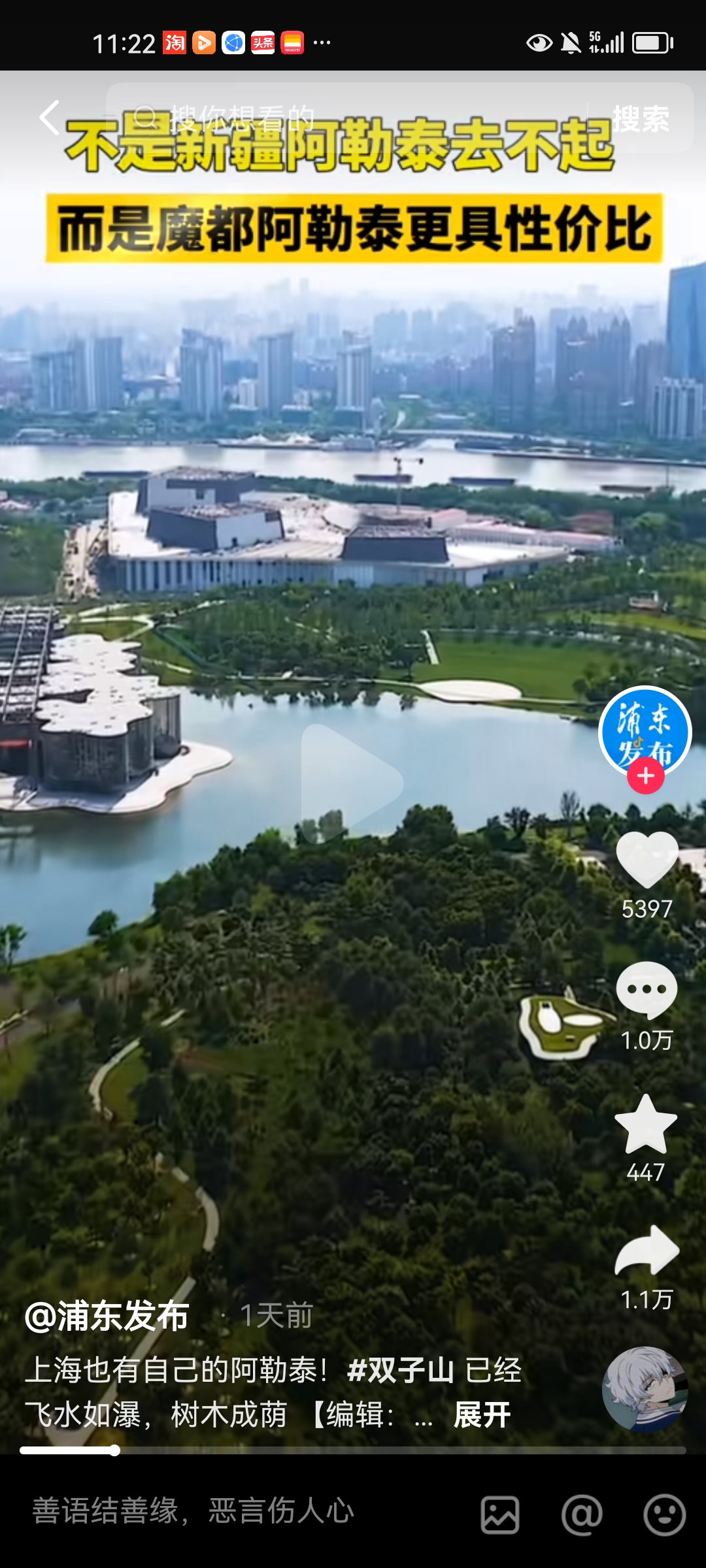Open @浦东发布 author name
The height and width of the screenshot is (1568, 706).
pos(107,1316)
